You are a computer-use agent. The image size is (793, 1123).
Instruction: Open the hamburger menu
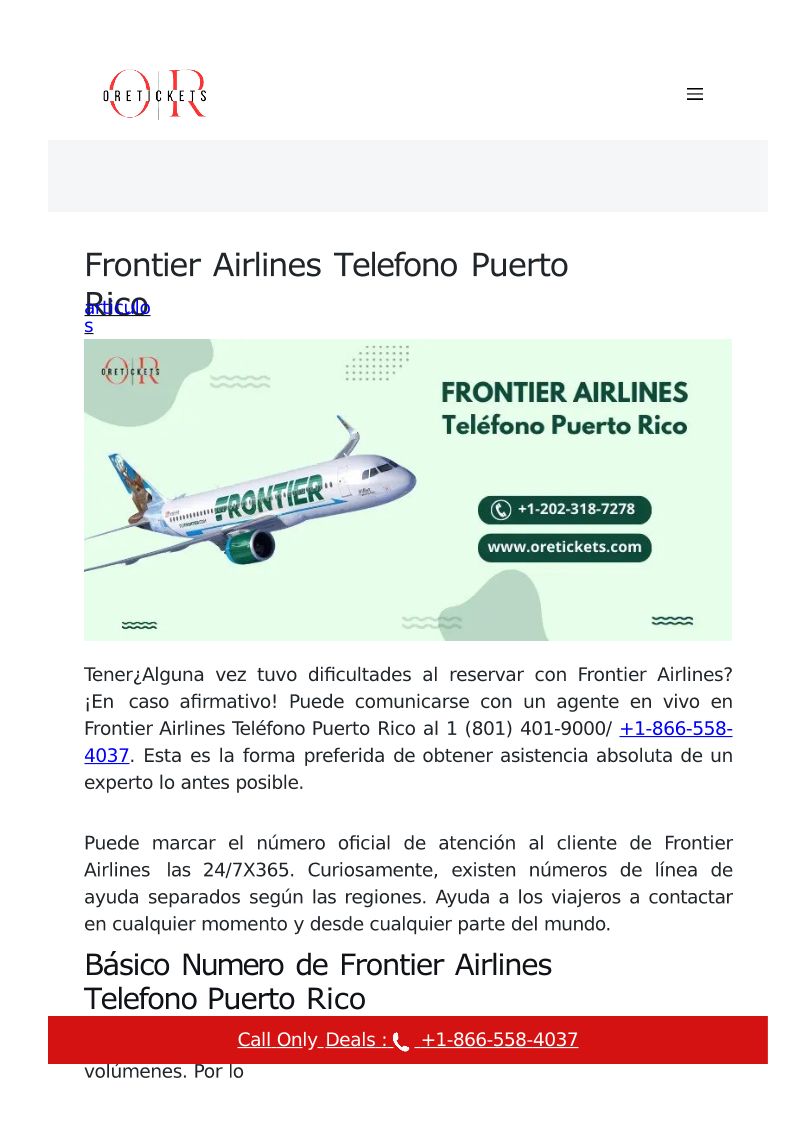[x=695, y=94]
